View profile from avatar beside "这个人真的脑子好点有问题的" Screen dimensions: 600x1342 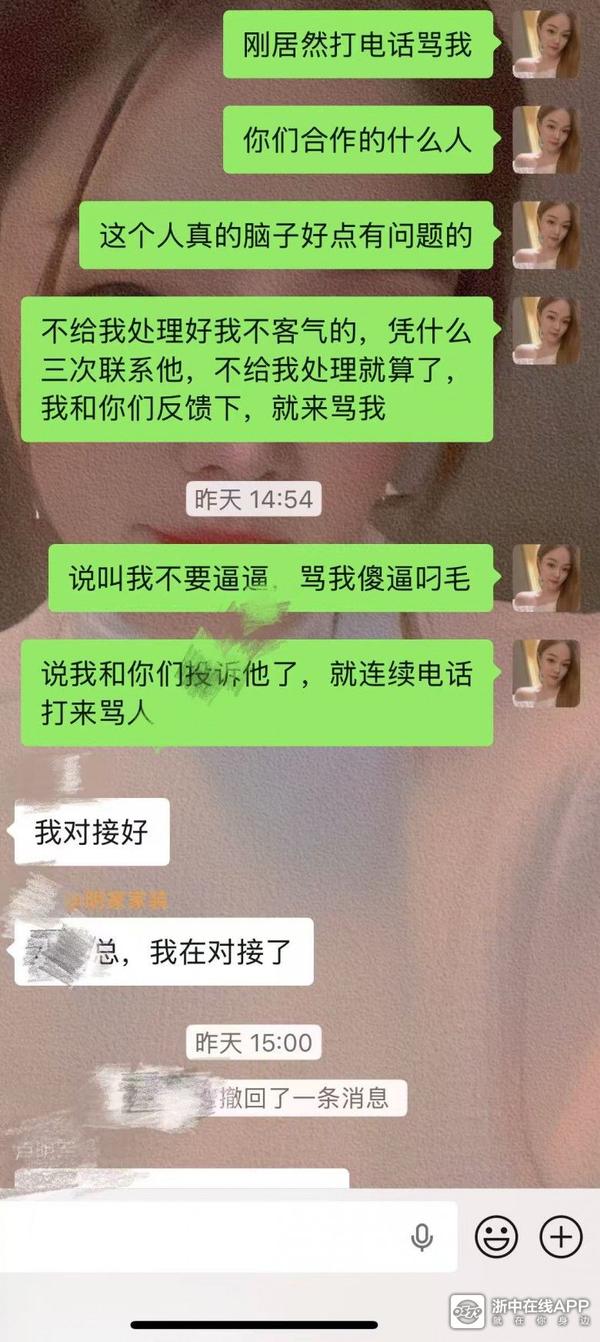tap(546, 235)
